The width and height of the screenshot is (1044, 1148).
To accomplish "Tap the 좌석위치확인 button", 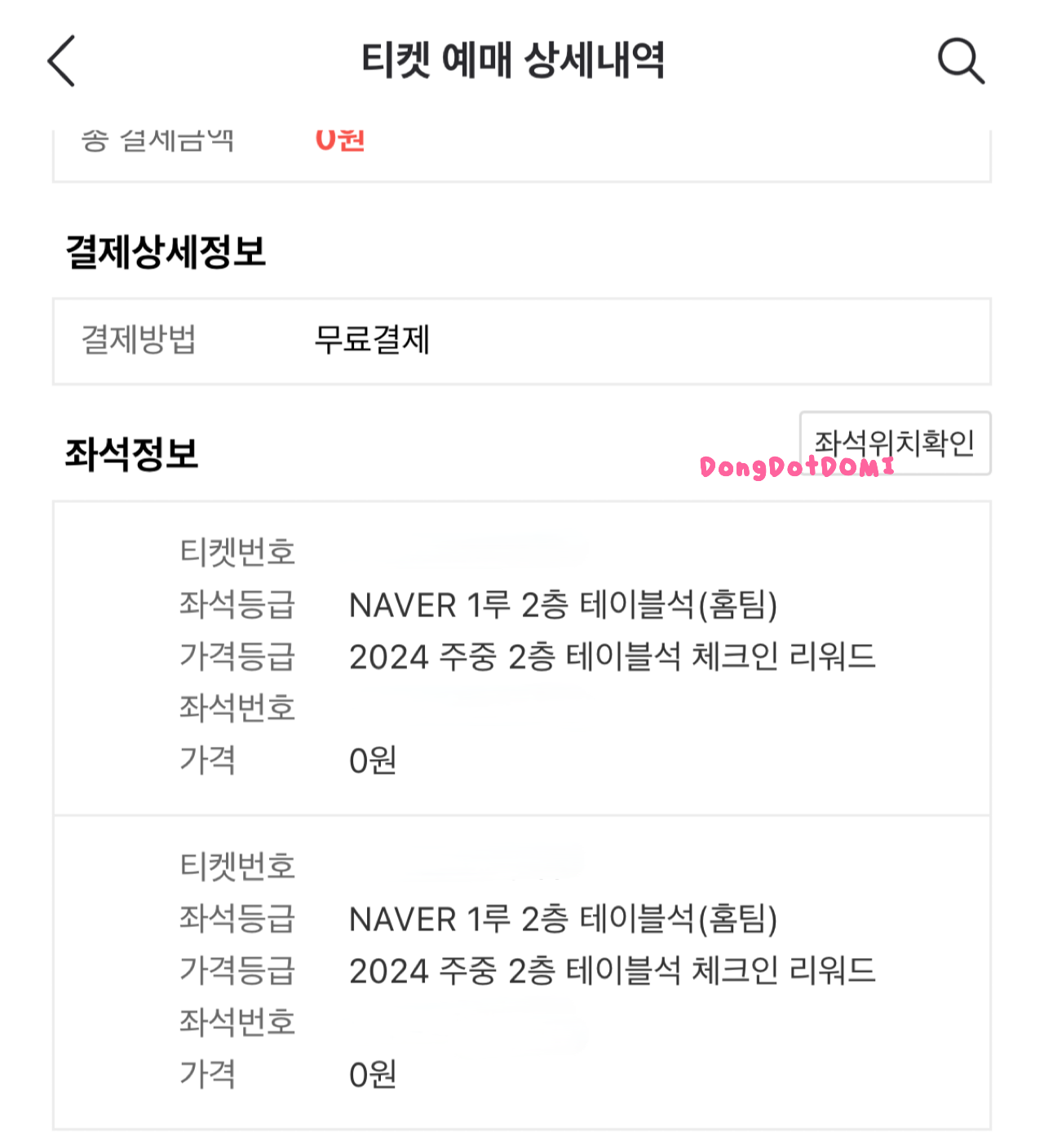I will point(895,443).
